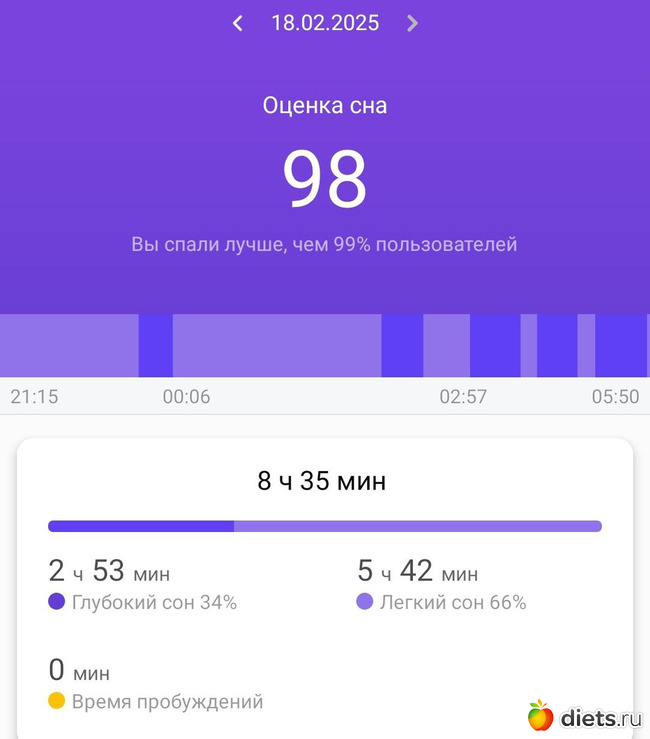Image resolution: width=650 pixels, height=739 pixels.
Task: Go to the previous day's sleep data
Action: click(x=238, y=23)
